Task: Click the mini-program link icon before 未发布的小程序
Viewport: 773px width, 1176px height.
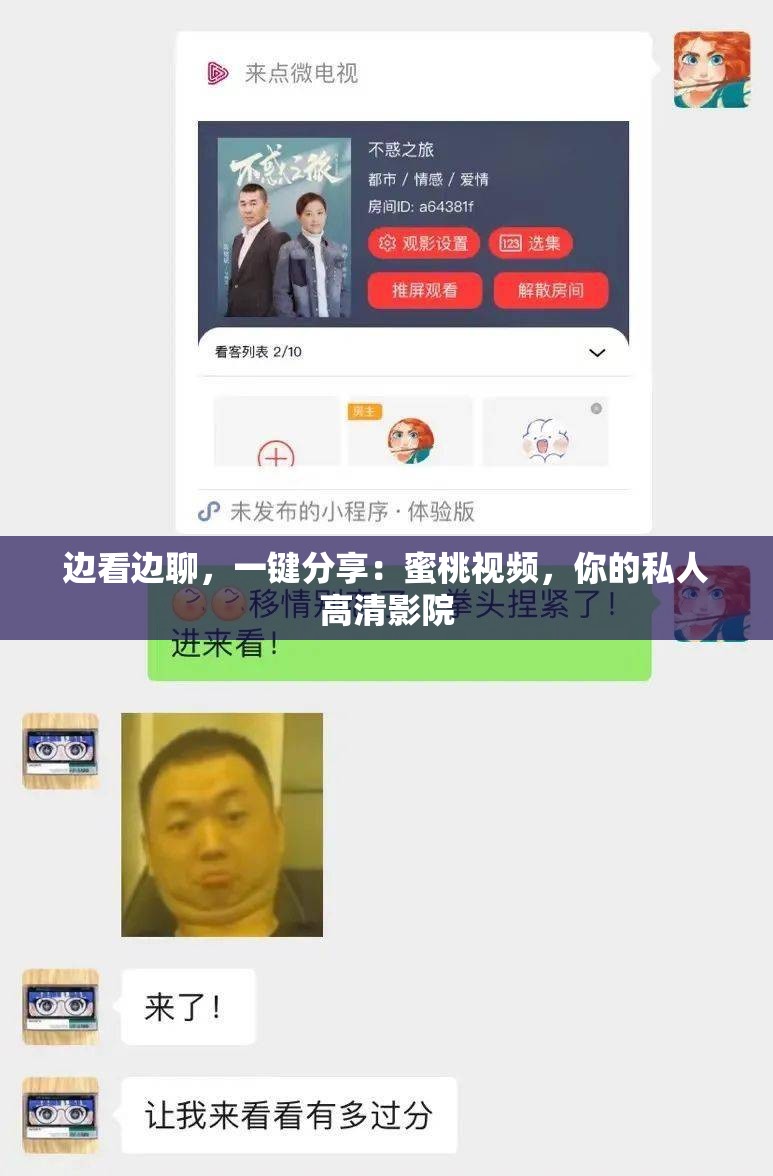Action: (x=207, y=510)
